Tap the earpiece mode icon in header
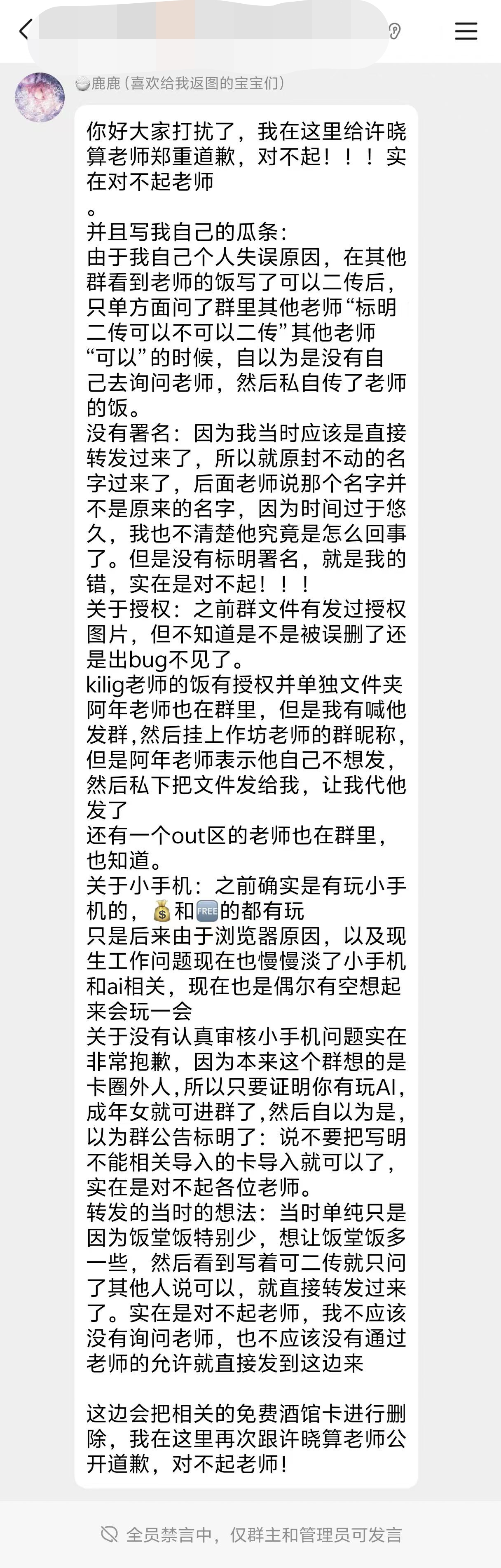The height and width of the screenshot is (1568, 501). tap(395, 31)
